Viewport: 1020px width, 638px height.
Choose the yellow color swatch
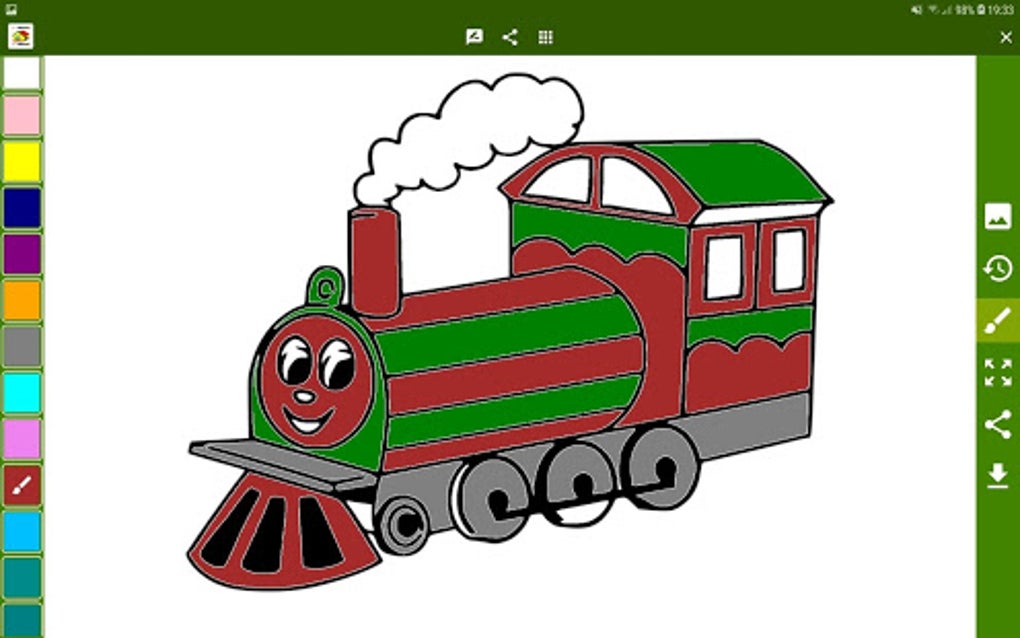pyautogui.click(x=22, y=161)
